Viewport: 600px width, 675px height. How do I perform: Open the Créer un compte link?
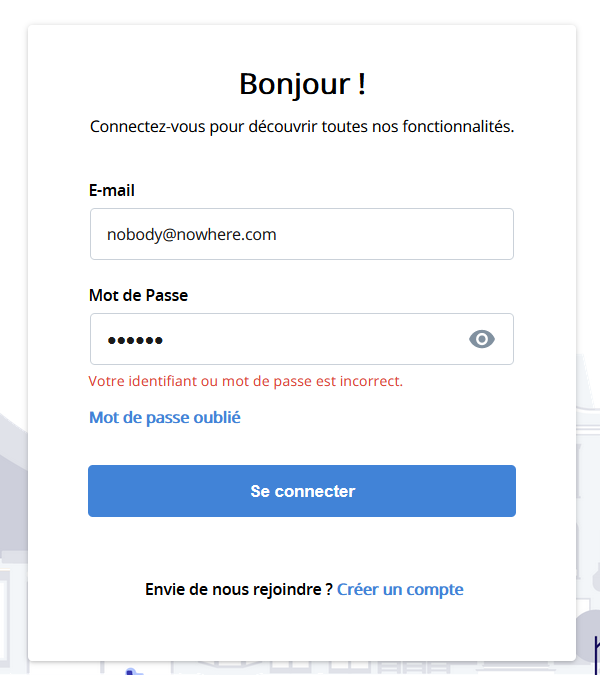point(400,589)
